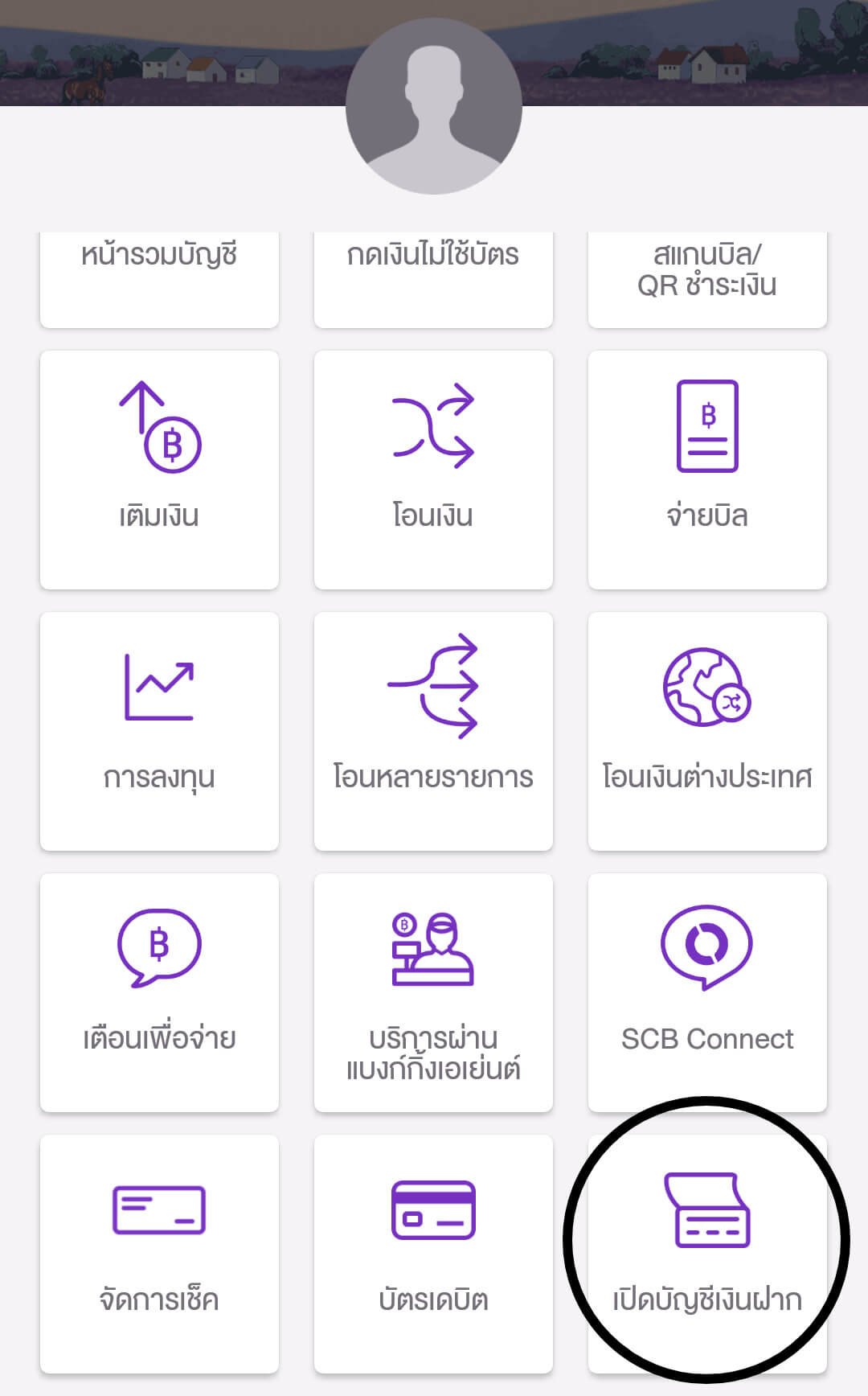Tap เตือนเพื่อจ่าย payment reminder tile
The image size is (868, 1396).
pyautogui.click(x=159, y=992)
